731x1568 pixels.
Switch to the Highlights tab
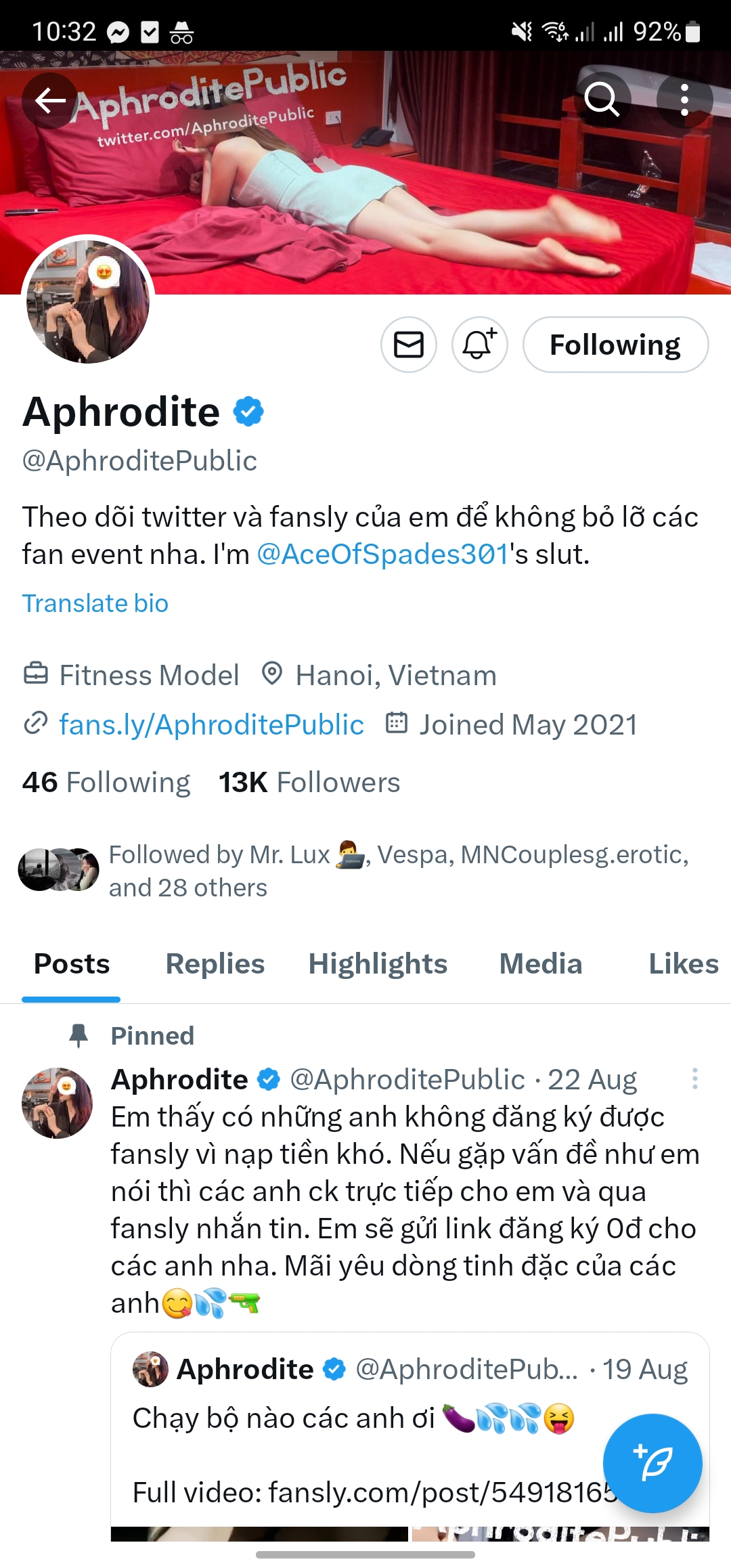coord(378,964)
